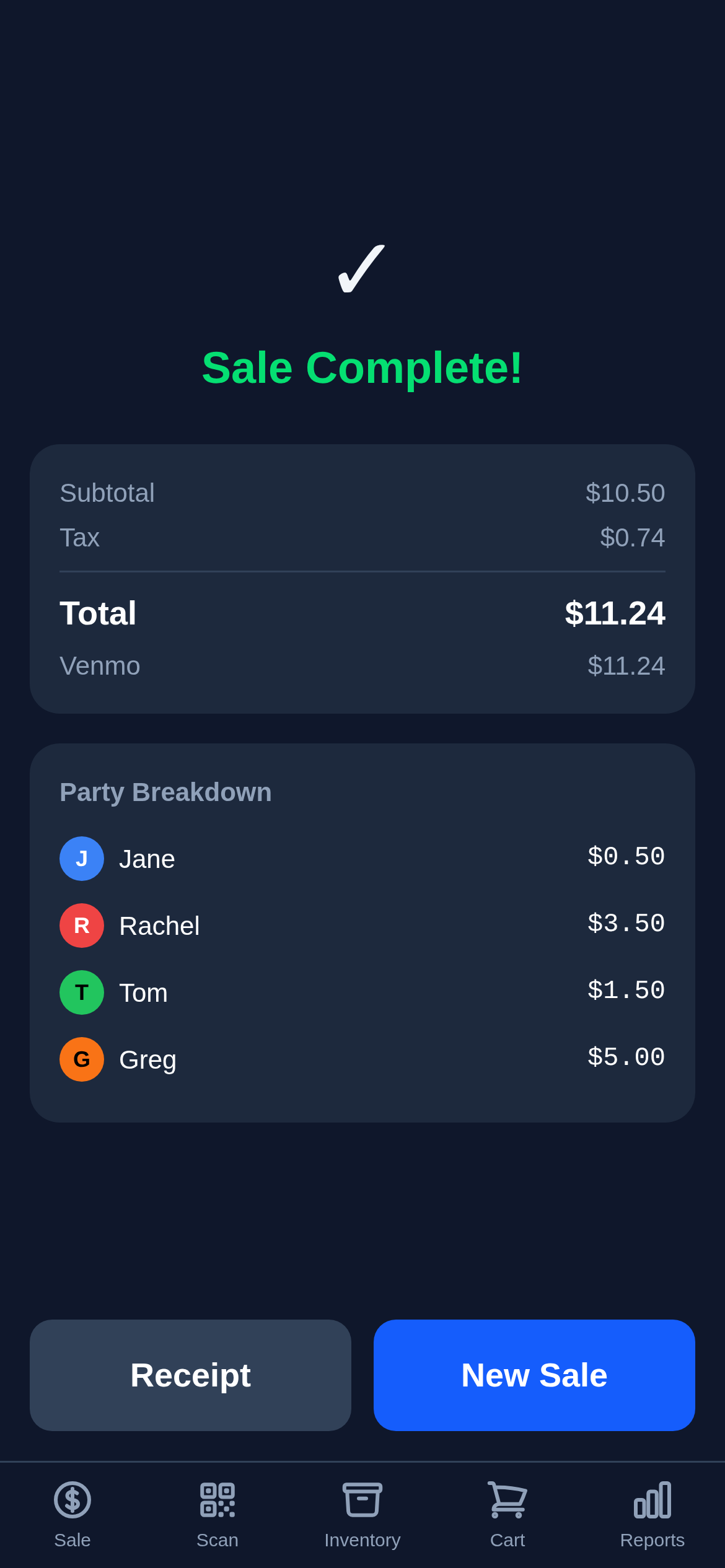Open the Reports tab
The width and height of the screenshot is (725, 1568).
click(x=652, y=1513)
